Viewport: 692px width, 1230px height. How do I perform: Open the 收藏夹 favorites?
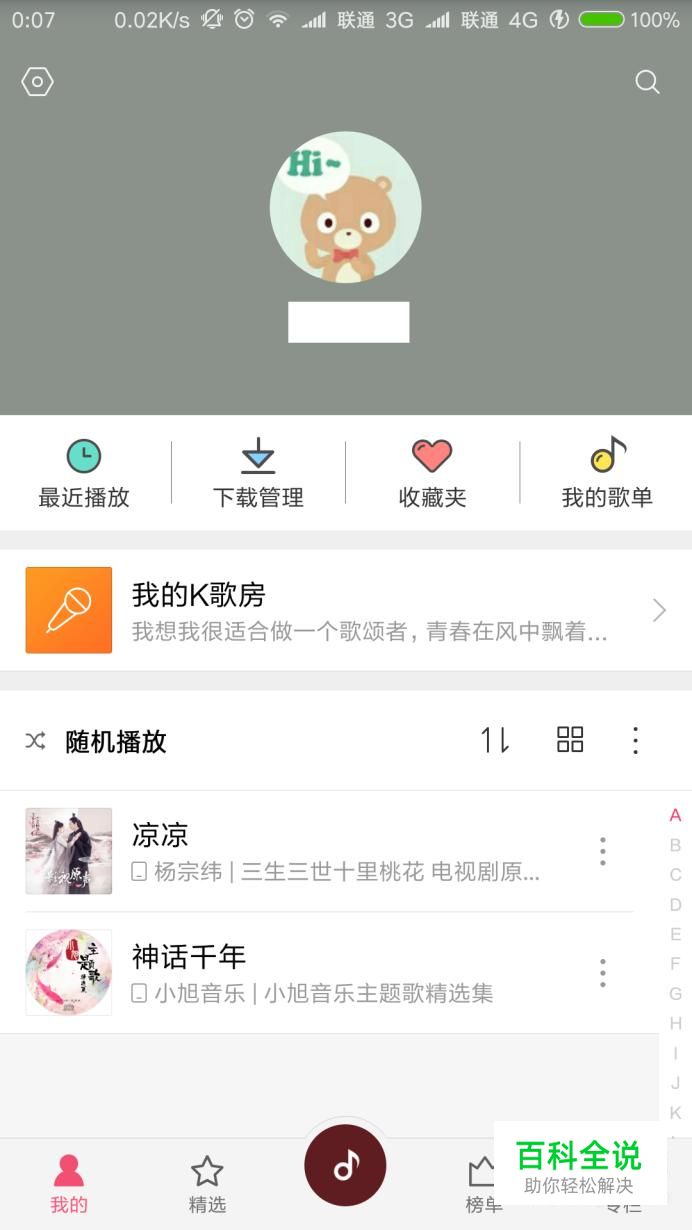[x=432, y=474]
